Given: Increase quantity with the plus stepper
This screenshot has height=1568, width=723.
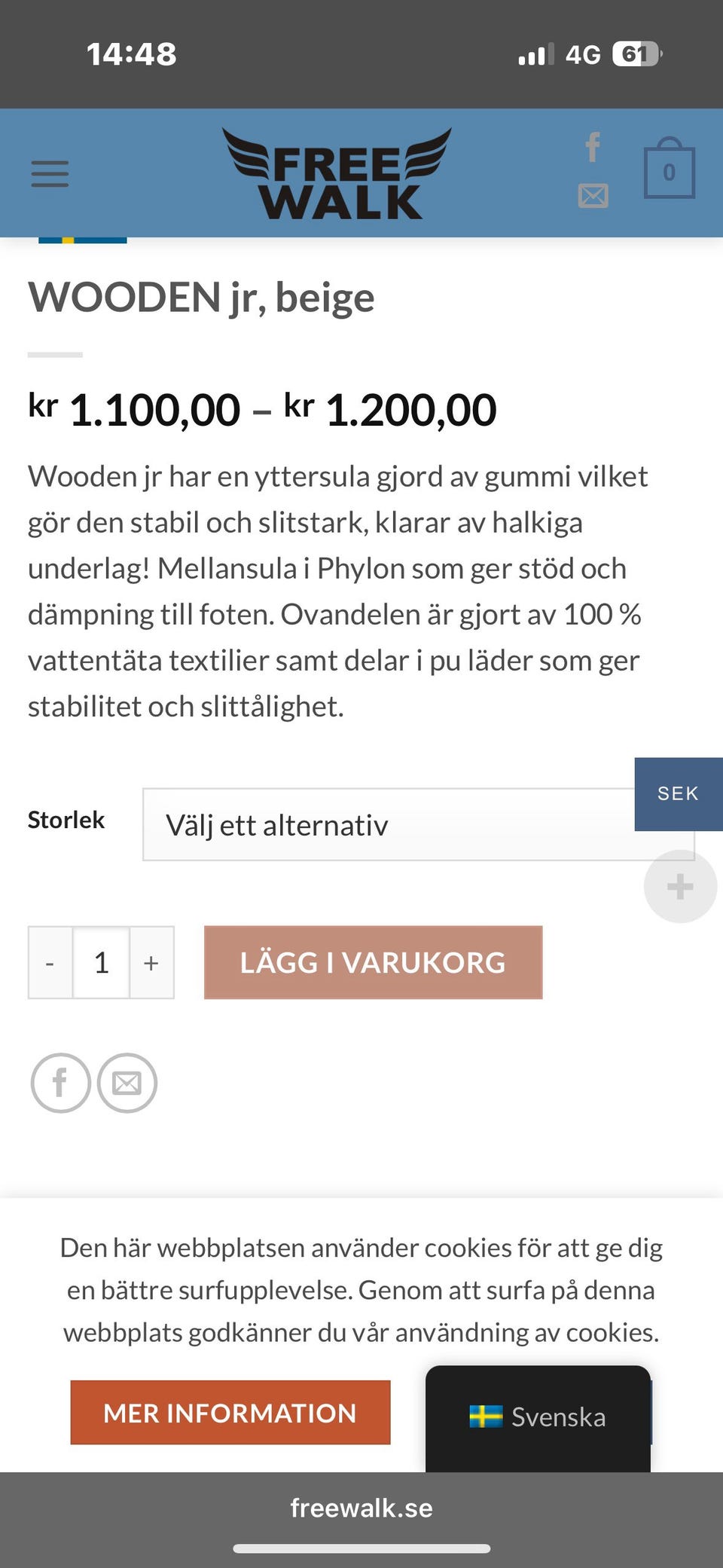Looking at the screenshot, I should tap(151, 962).
